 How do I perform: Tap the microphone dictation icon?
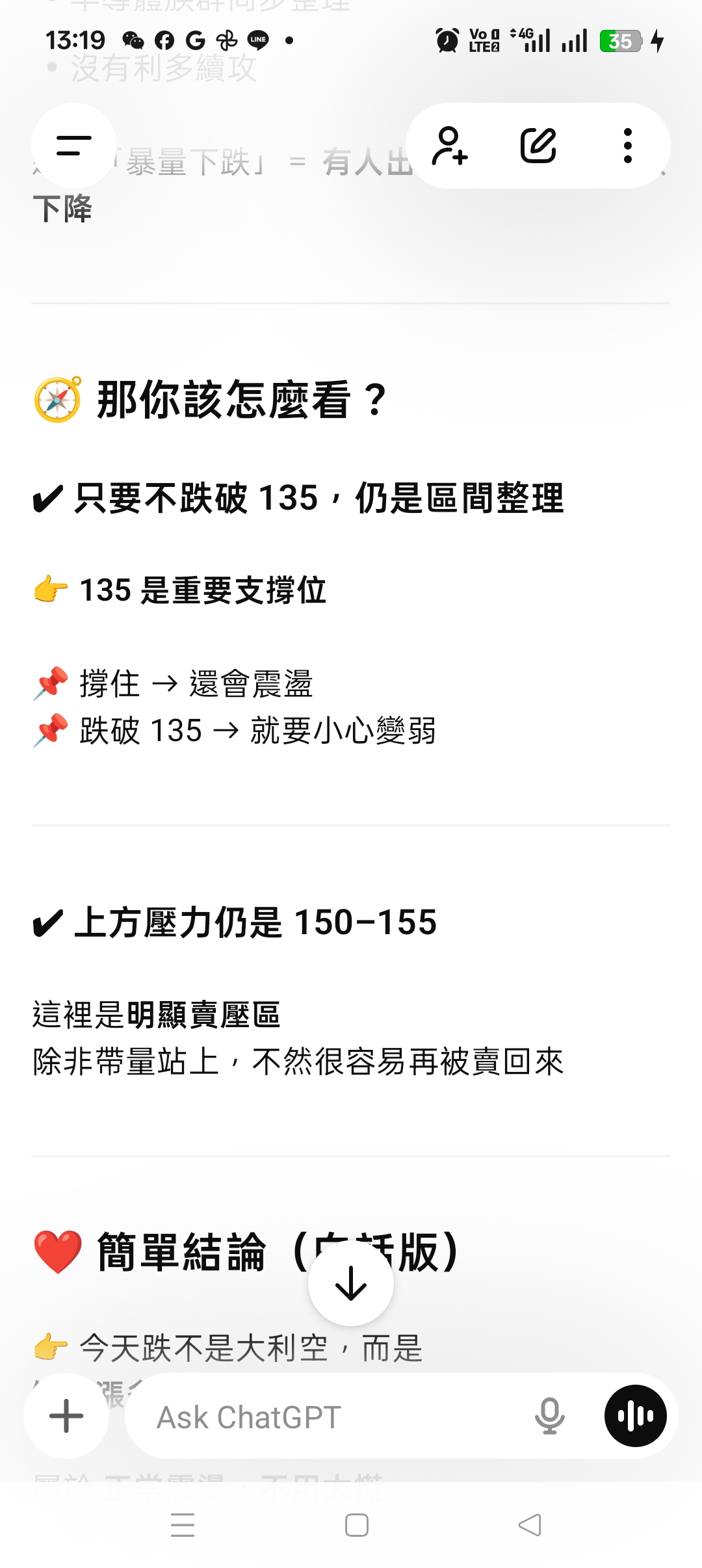click(x=550, y=1416)
